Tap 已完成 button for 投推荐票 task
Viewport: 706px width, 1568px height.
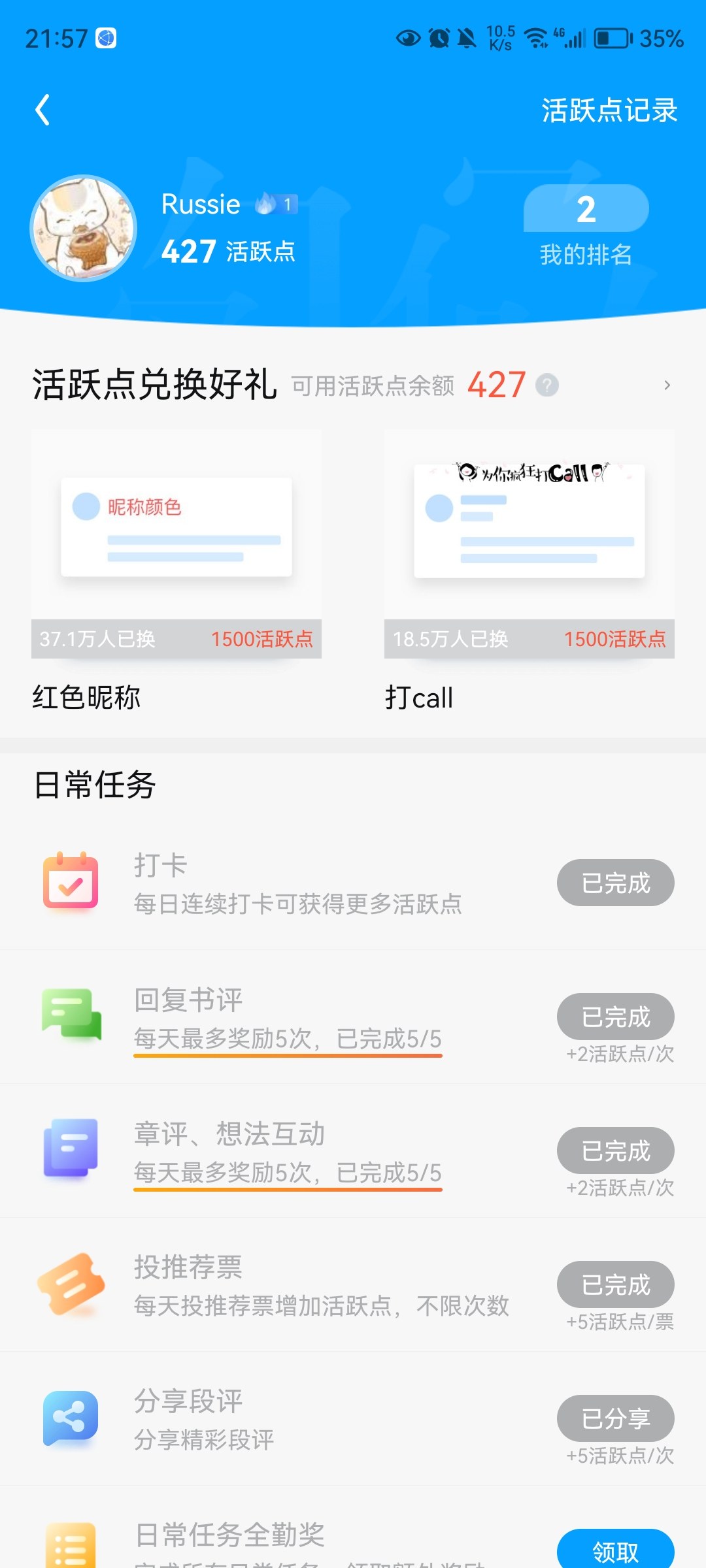coord(615,1284)
